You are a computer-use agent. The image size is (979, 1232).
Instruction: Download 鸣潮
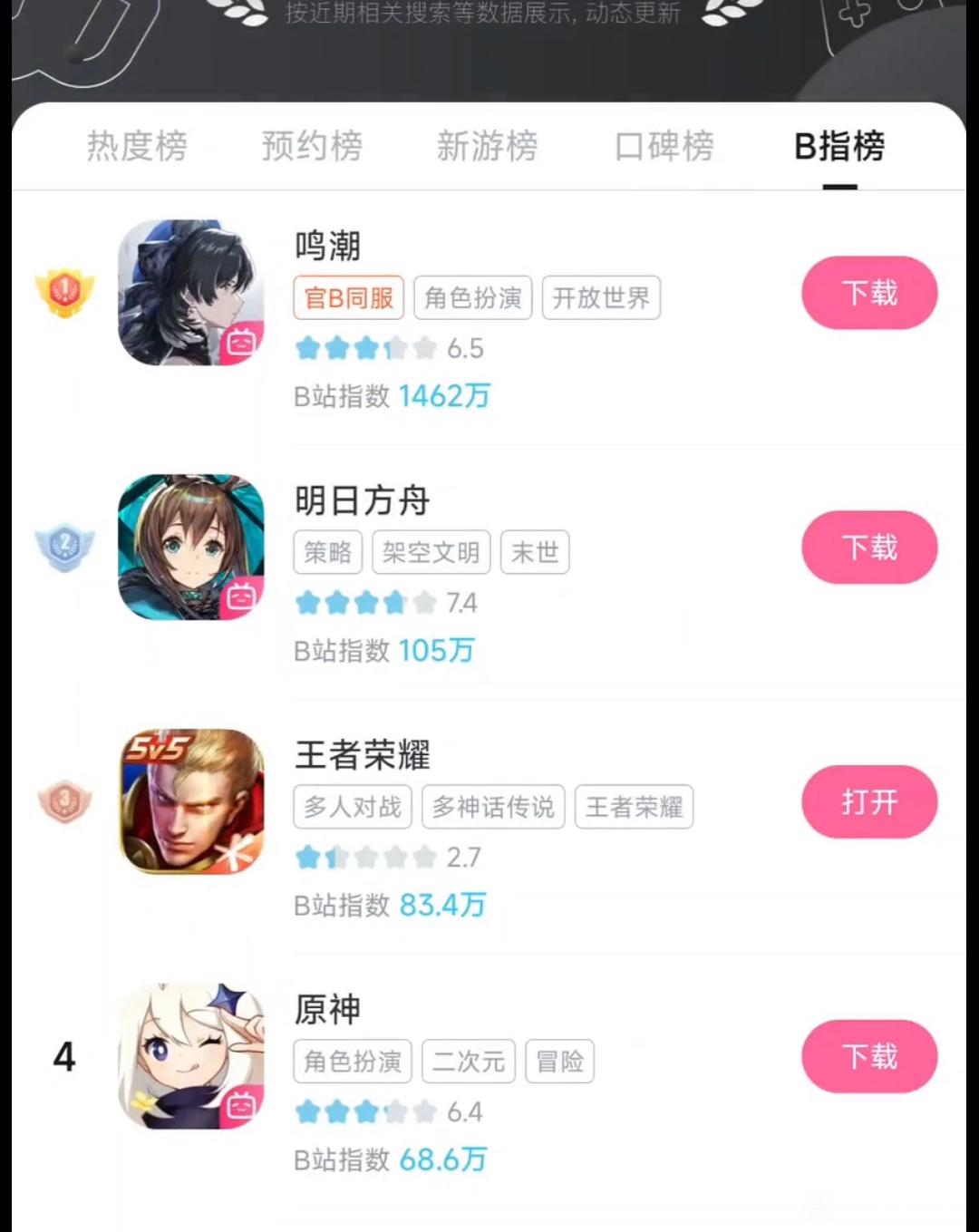(868, 293)
